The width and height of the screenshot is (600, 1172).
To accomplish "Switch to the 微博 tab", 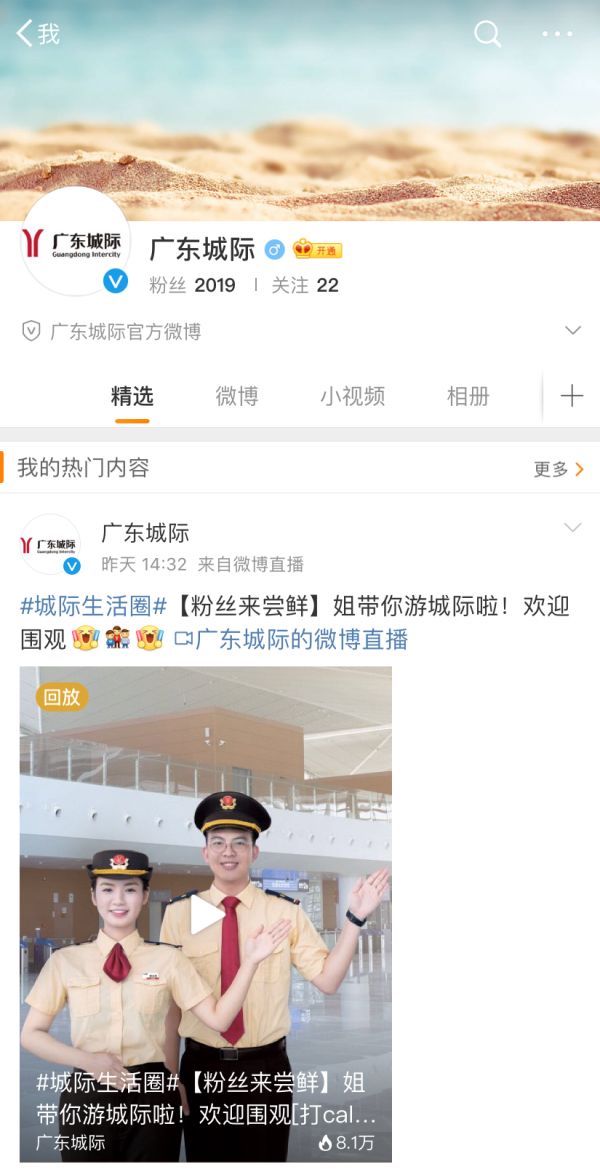I will tap(237, 396).
